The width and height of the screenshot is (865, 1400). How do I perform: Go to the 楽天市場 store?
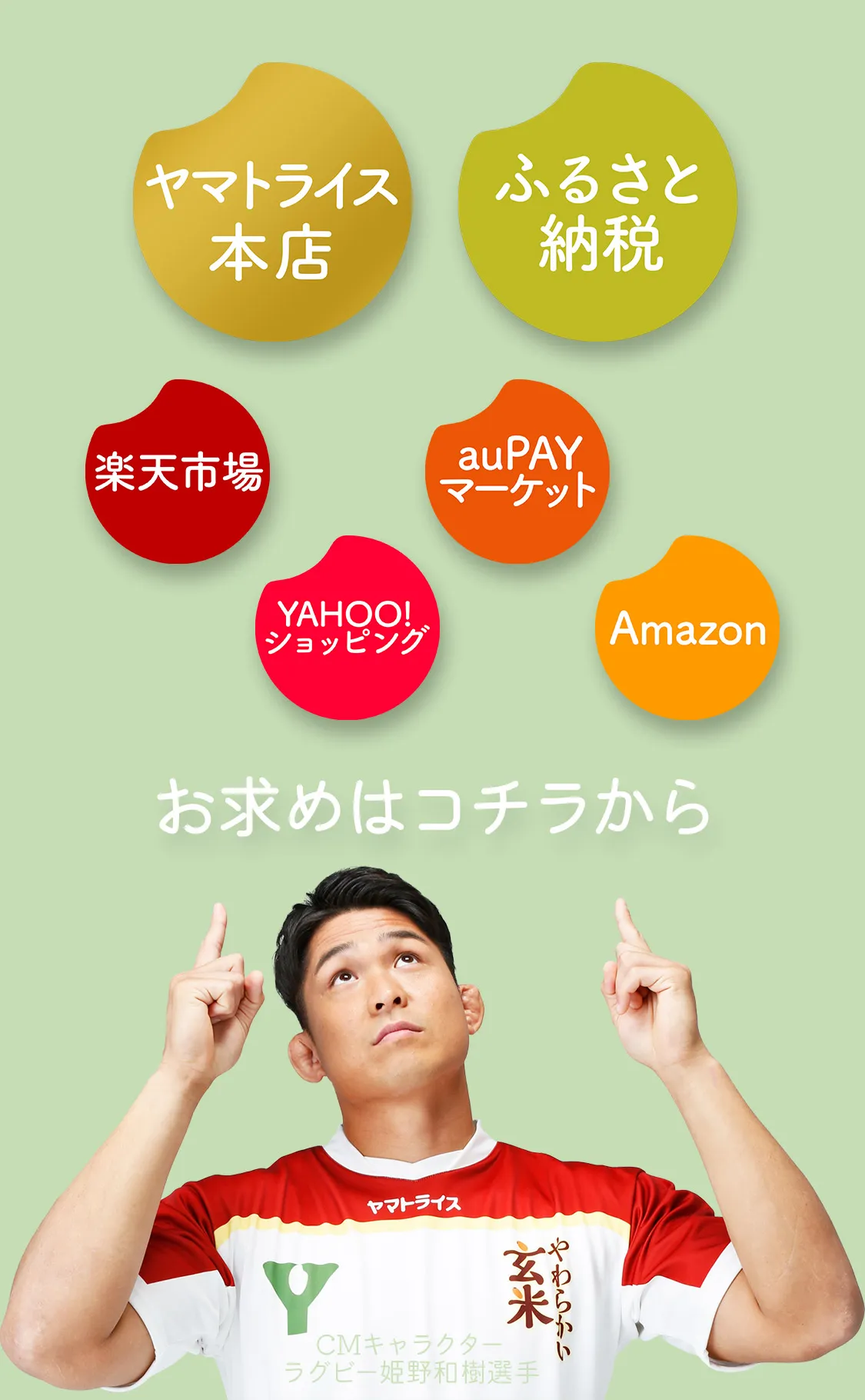click(178, 473)
